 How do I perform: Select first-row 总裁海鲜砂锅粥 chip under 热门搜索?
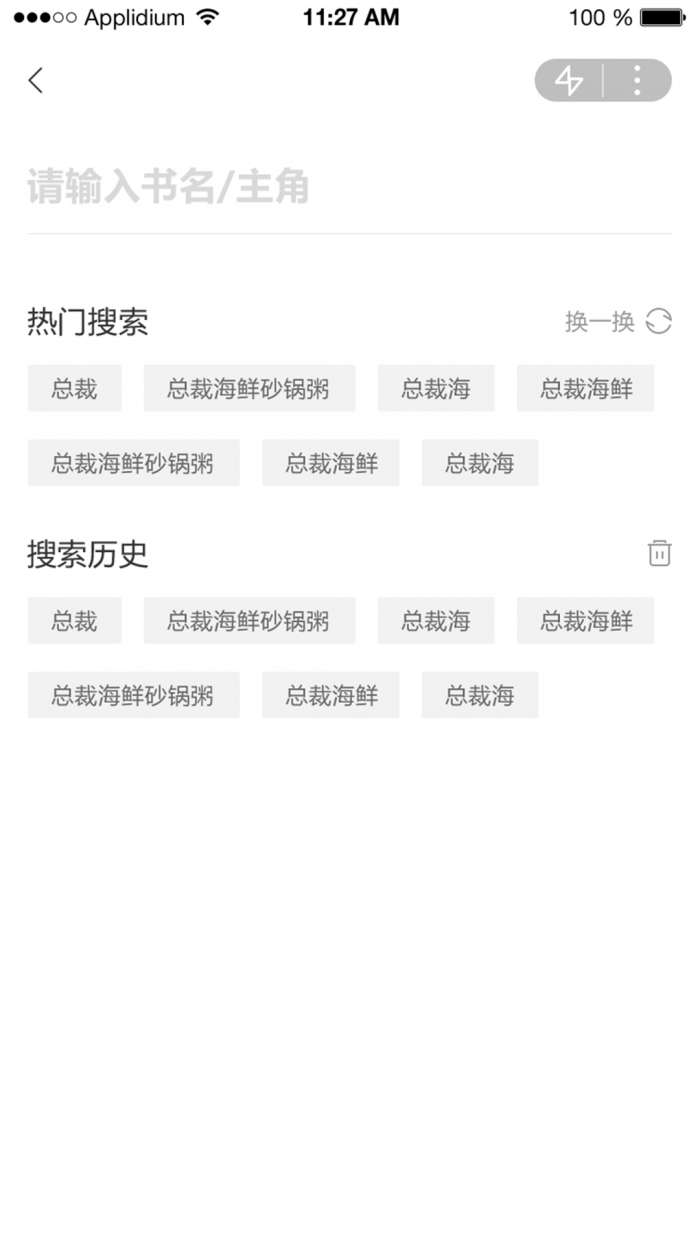click(249, 388)
